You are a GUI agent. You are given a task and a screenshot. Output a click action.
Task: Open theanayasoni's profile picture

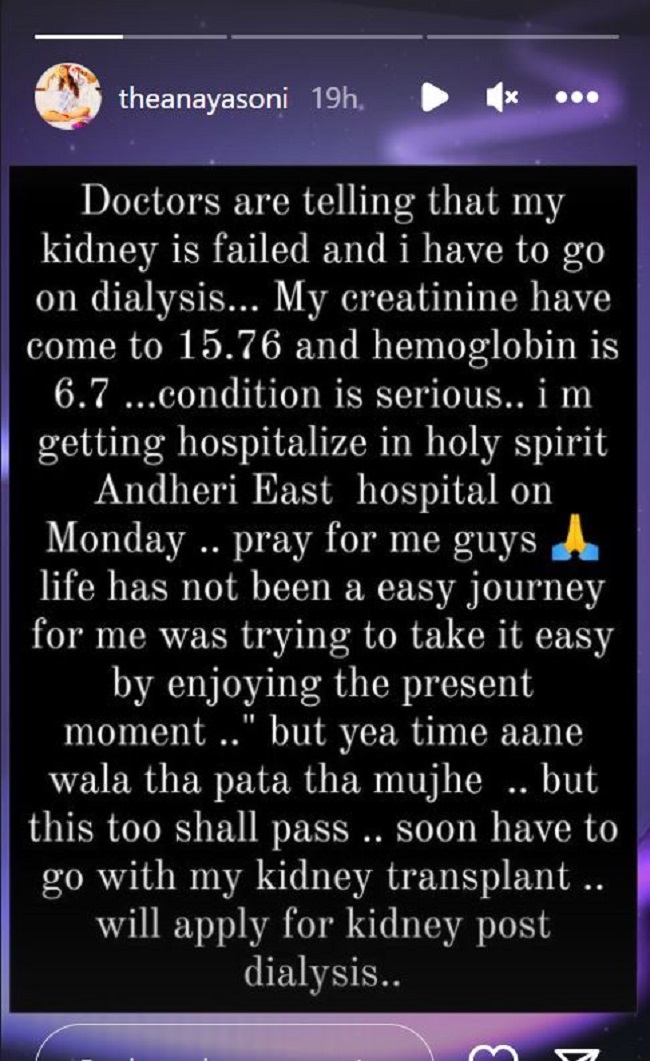(69, 97)
